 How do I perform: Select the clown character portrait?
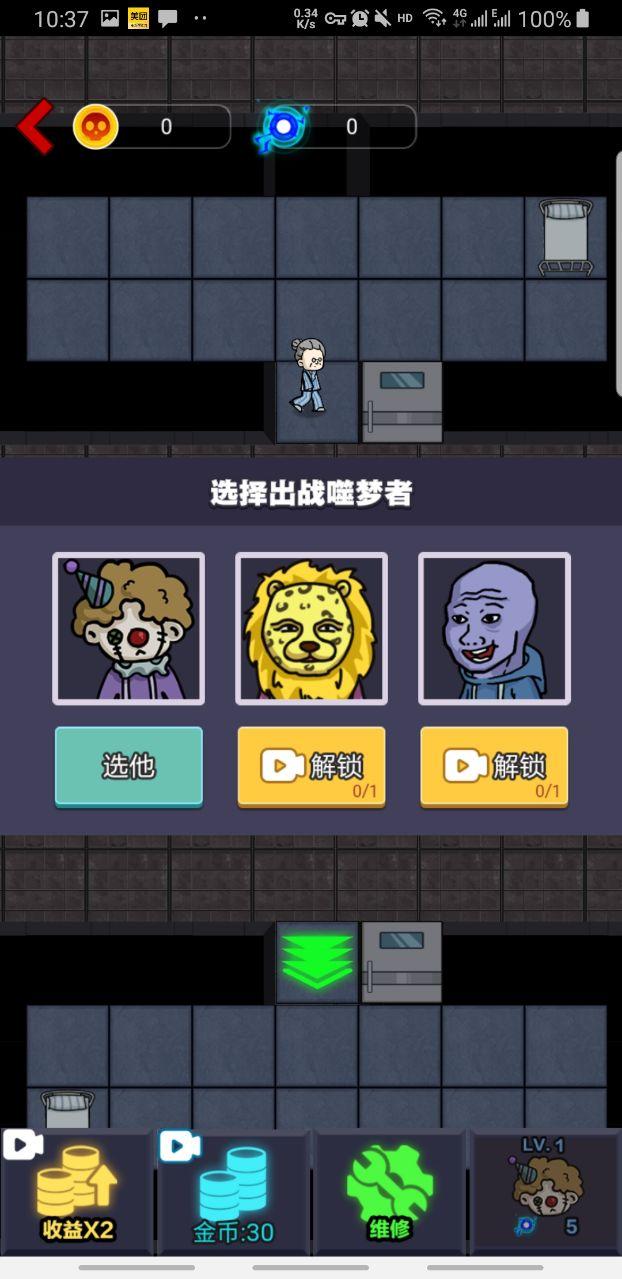tap(129, 628)
